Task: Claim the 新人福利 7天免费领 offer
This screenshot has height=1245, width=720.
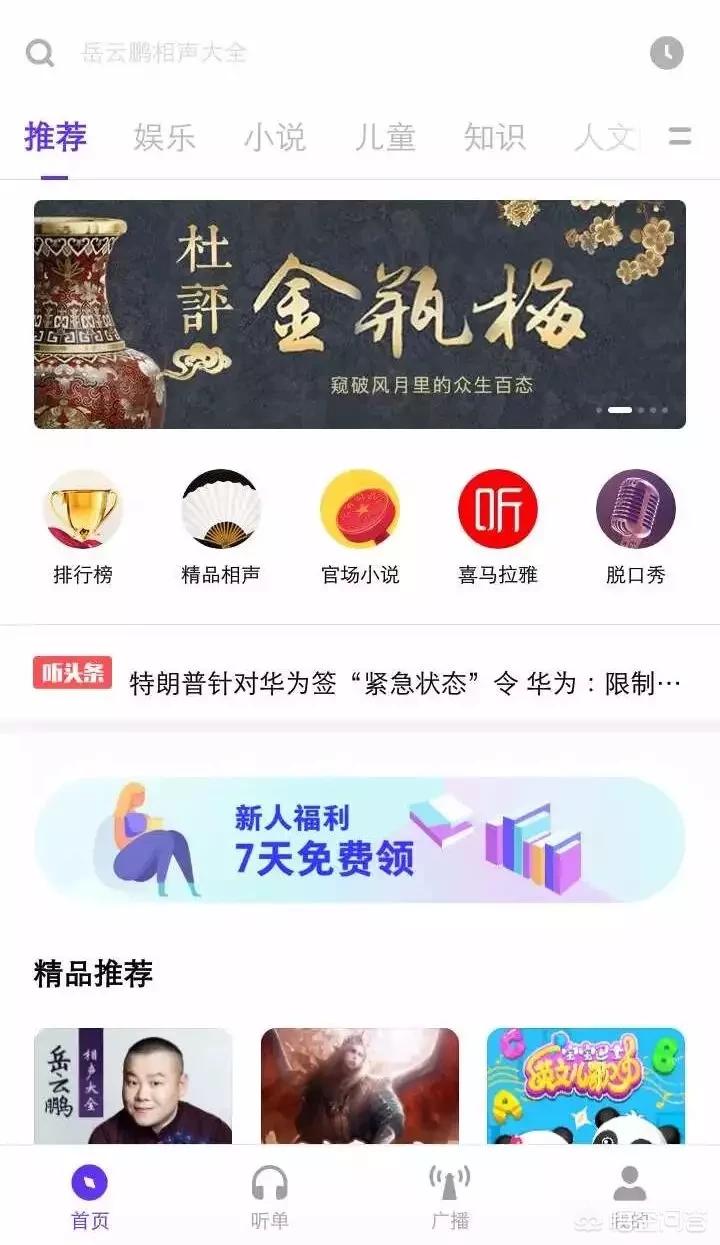Action: click(x=360, y=839)
